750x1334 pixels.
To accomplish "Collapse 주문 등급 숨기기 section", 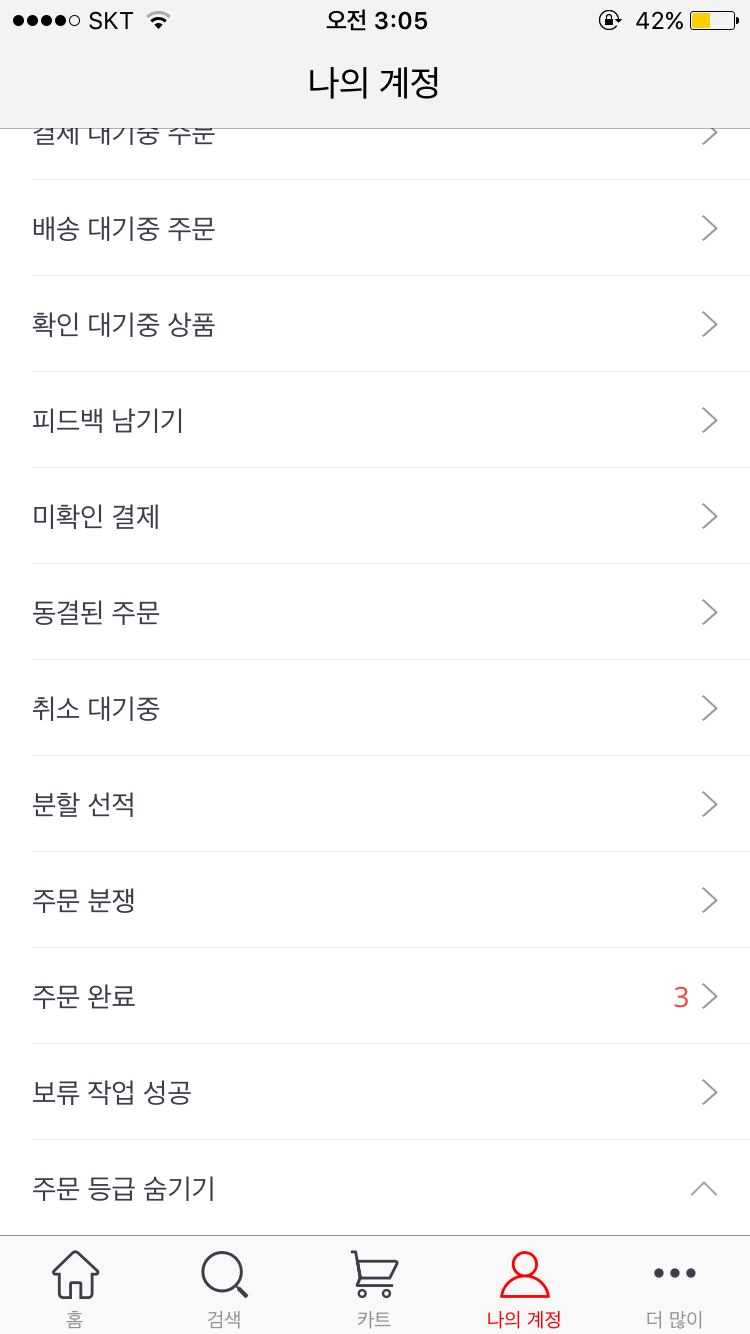I will point(375,1188).
